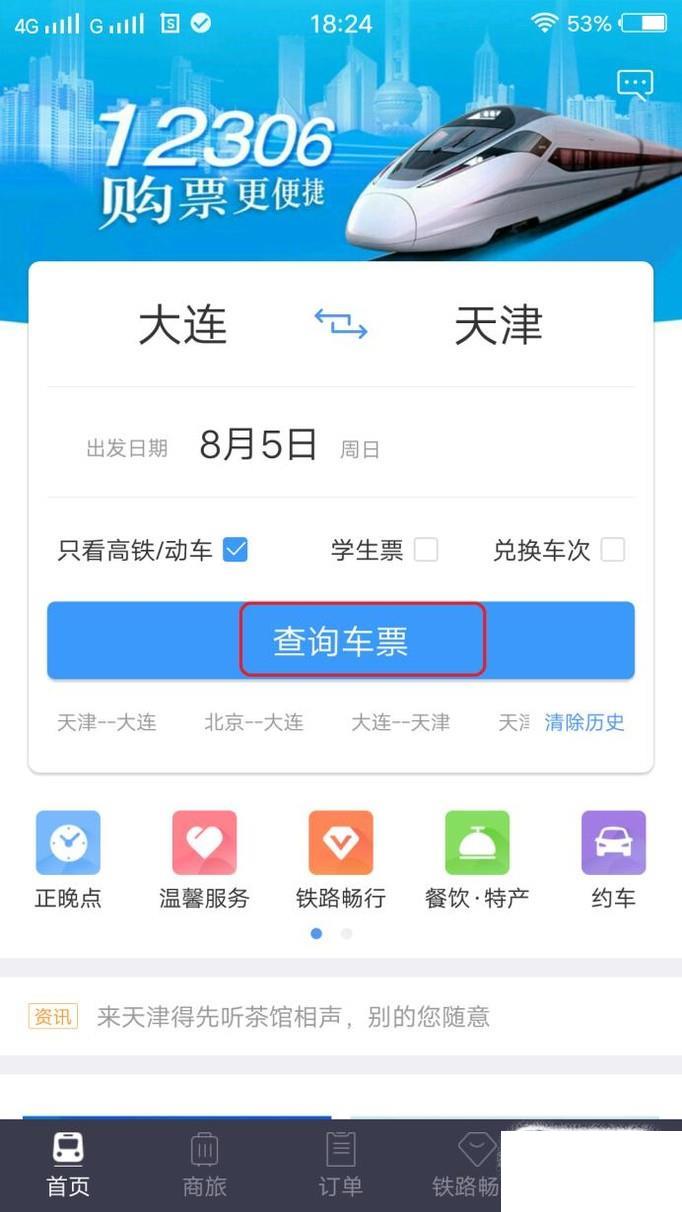Select history route 天津--大连

(107, 722)
